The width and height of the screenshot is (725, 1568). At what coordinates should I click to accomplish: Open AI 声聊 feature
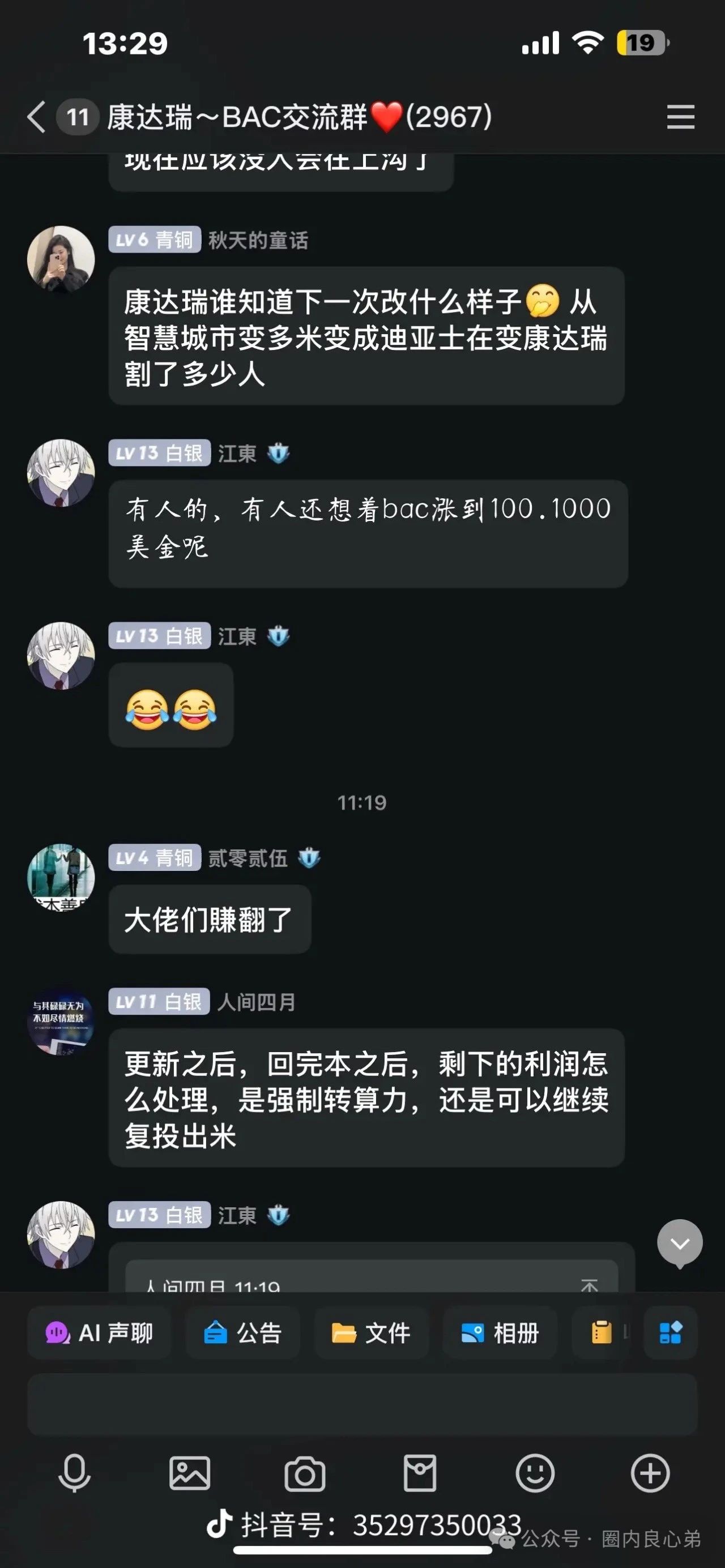point(100,1333)
